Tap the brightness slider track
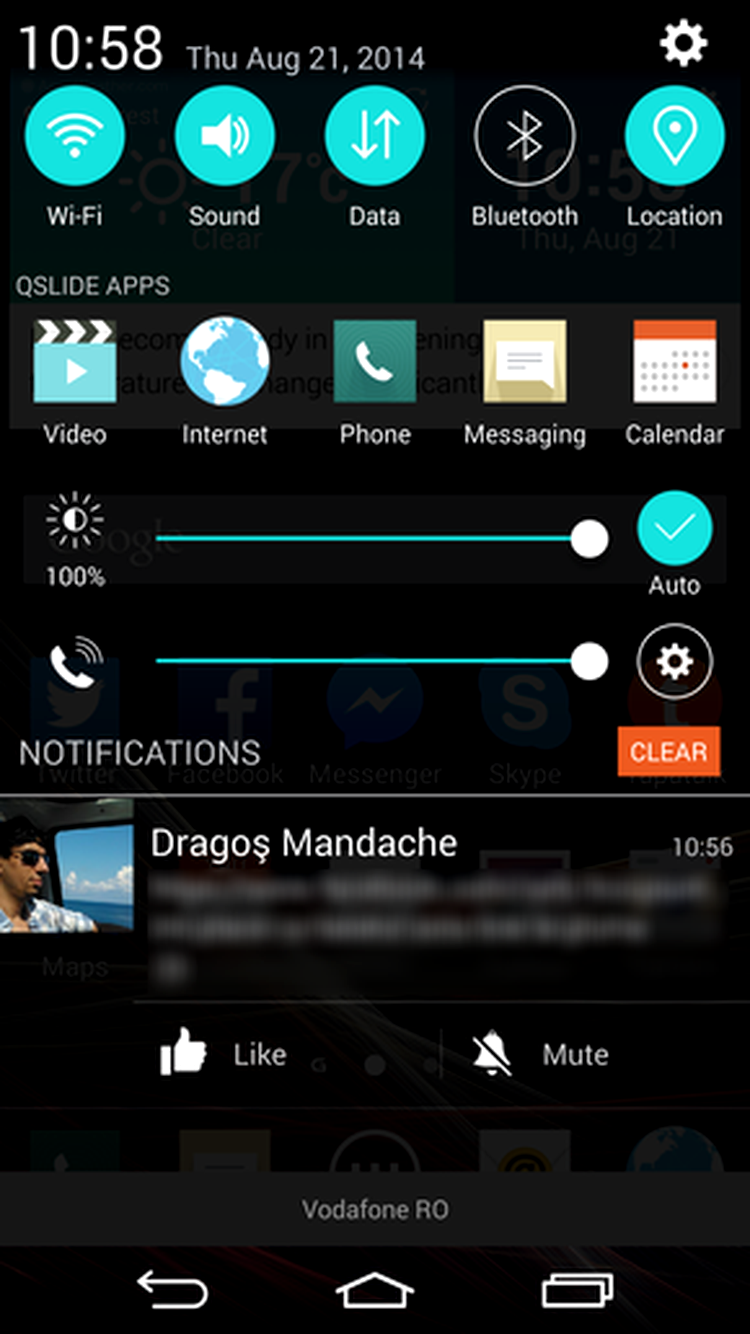 point(370,539)
